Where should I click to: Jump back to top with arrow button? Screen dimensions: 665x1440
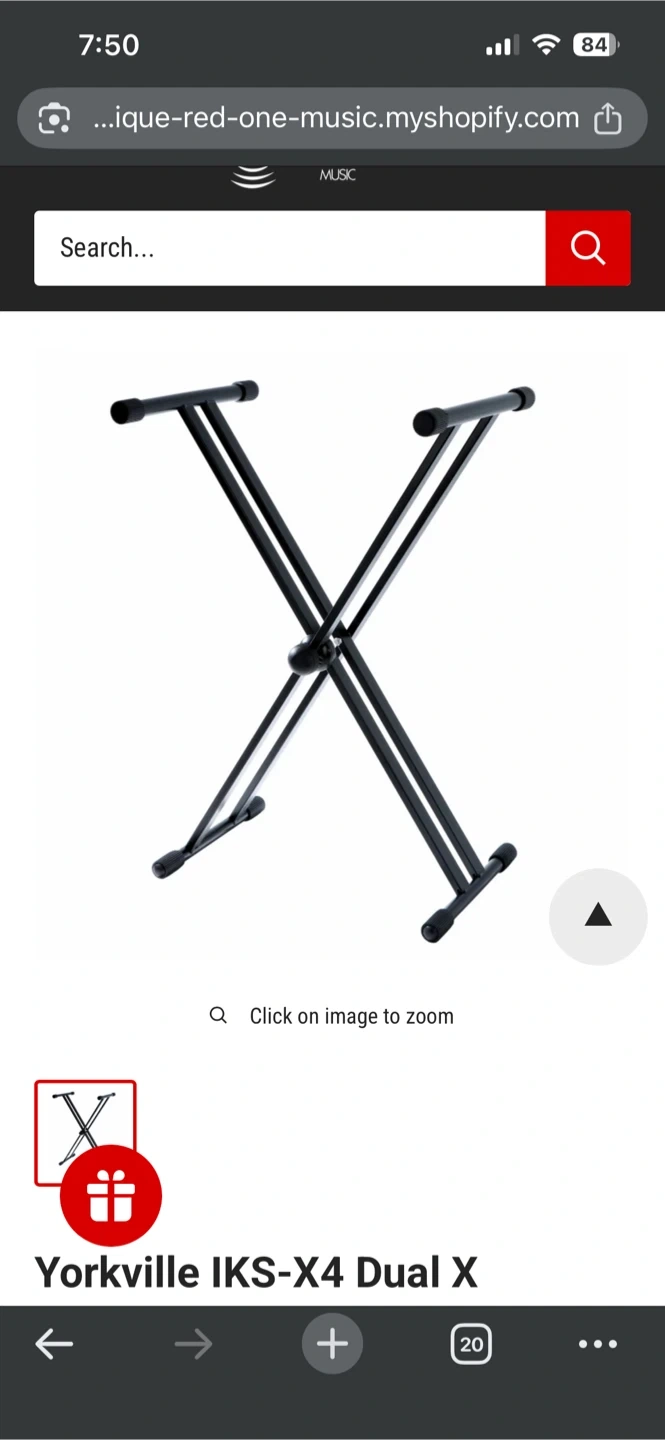598,916
